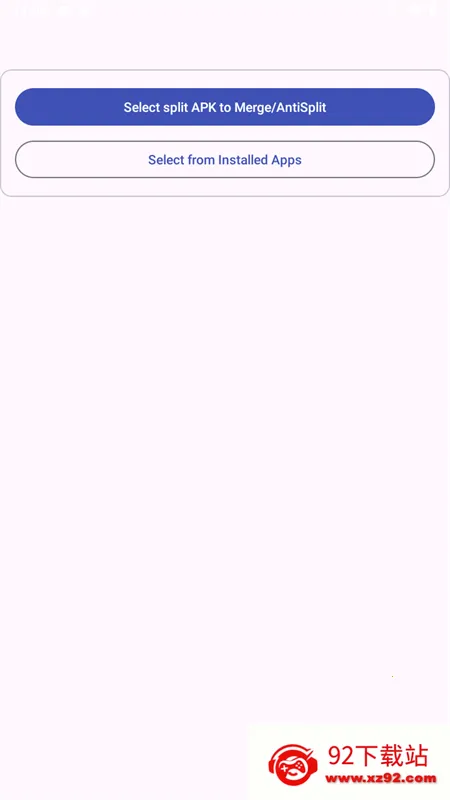Choose Select from Installed Apps
This screenshot has width=450, height=800.
[x=225, y=160]
